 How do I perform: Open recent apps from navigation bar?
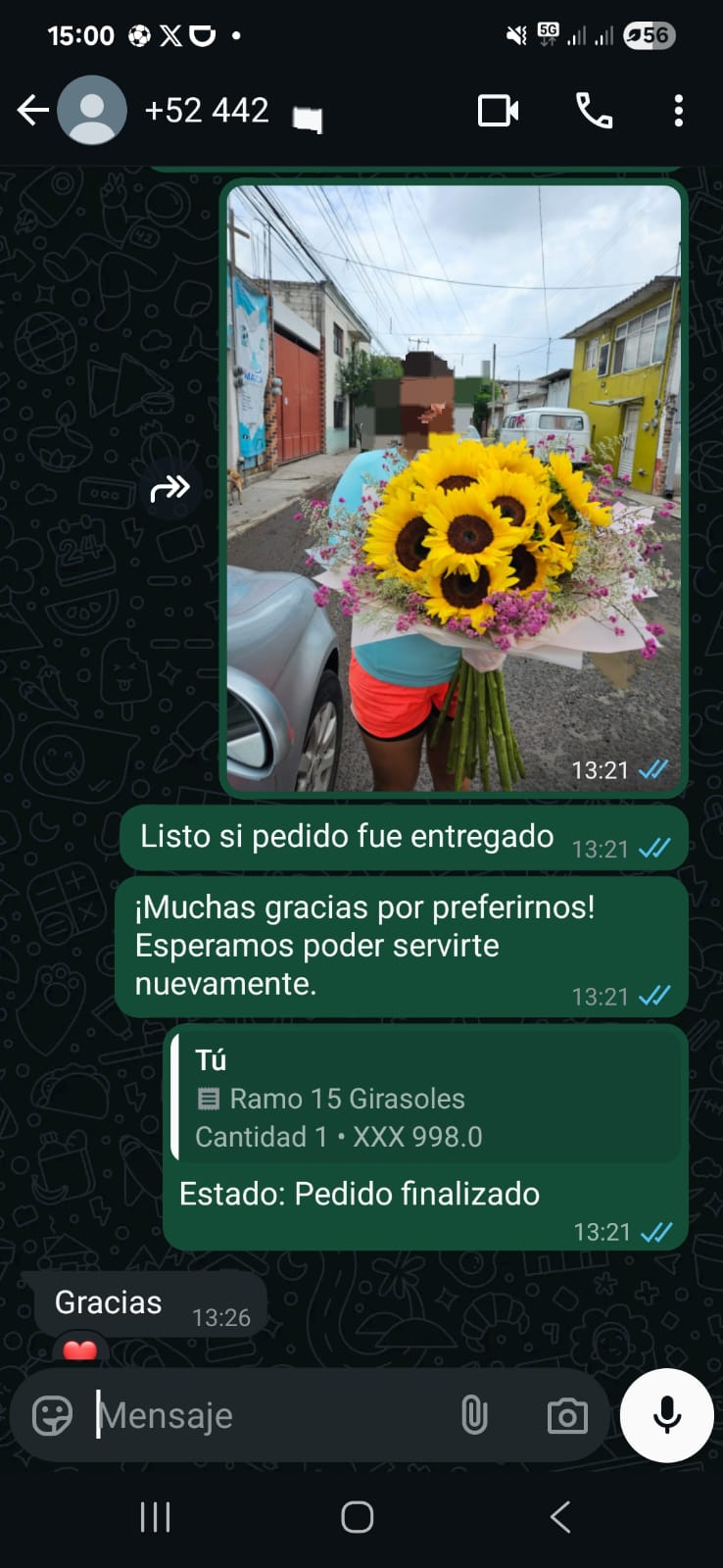tap(155, 1517)
